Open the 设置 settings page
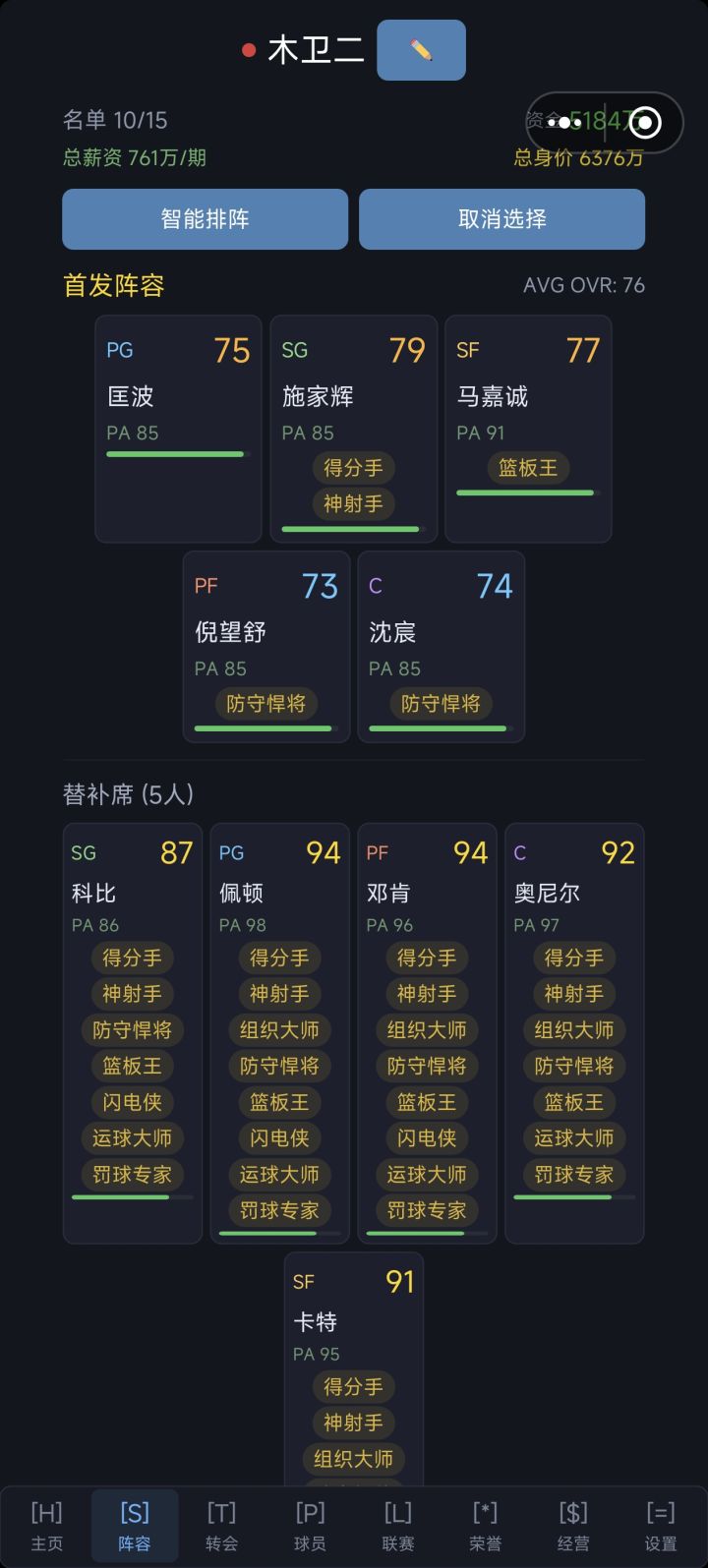Screen dimensions: 708x1568 pyautogui.click(x=660, y=1527)
